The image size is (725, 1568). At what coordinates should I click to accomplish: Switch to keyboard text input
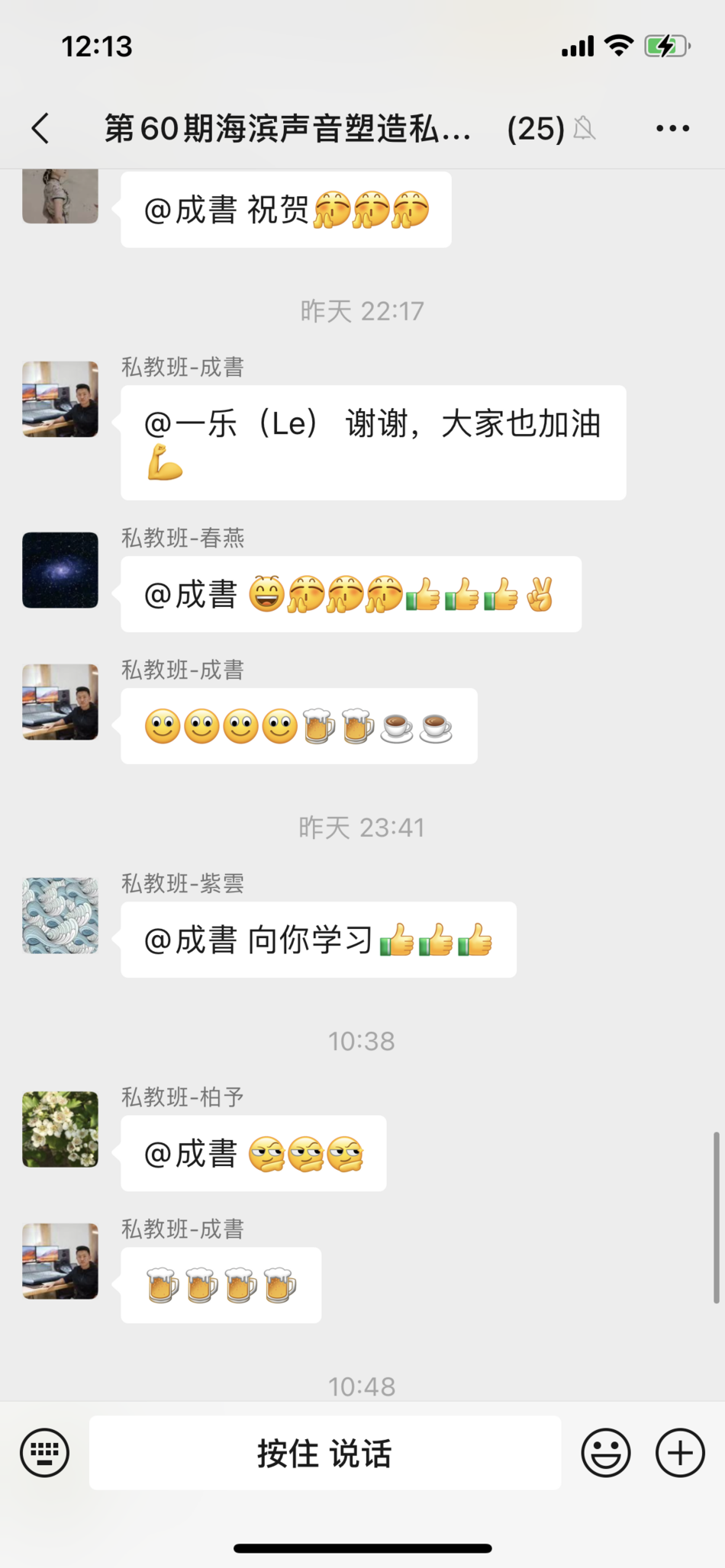44,1452
